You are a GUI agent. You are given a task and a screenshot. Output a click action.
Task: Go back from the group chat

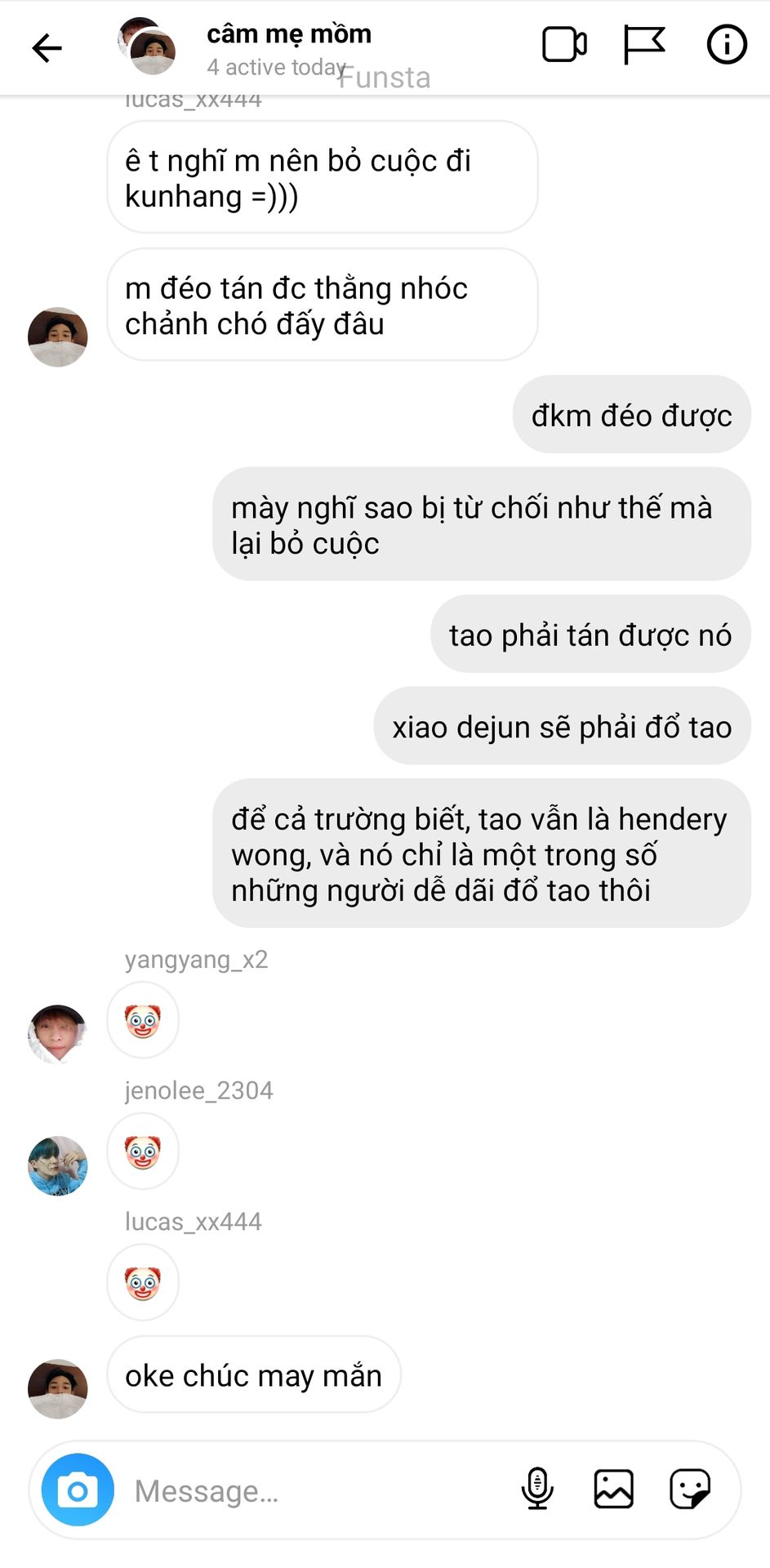(47, 48)
